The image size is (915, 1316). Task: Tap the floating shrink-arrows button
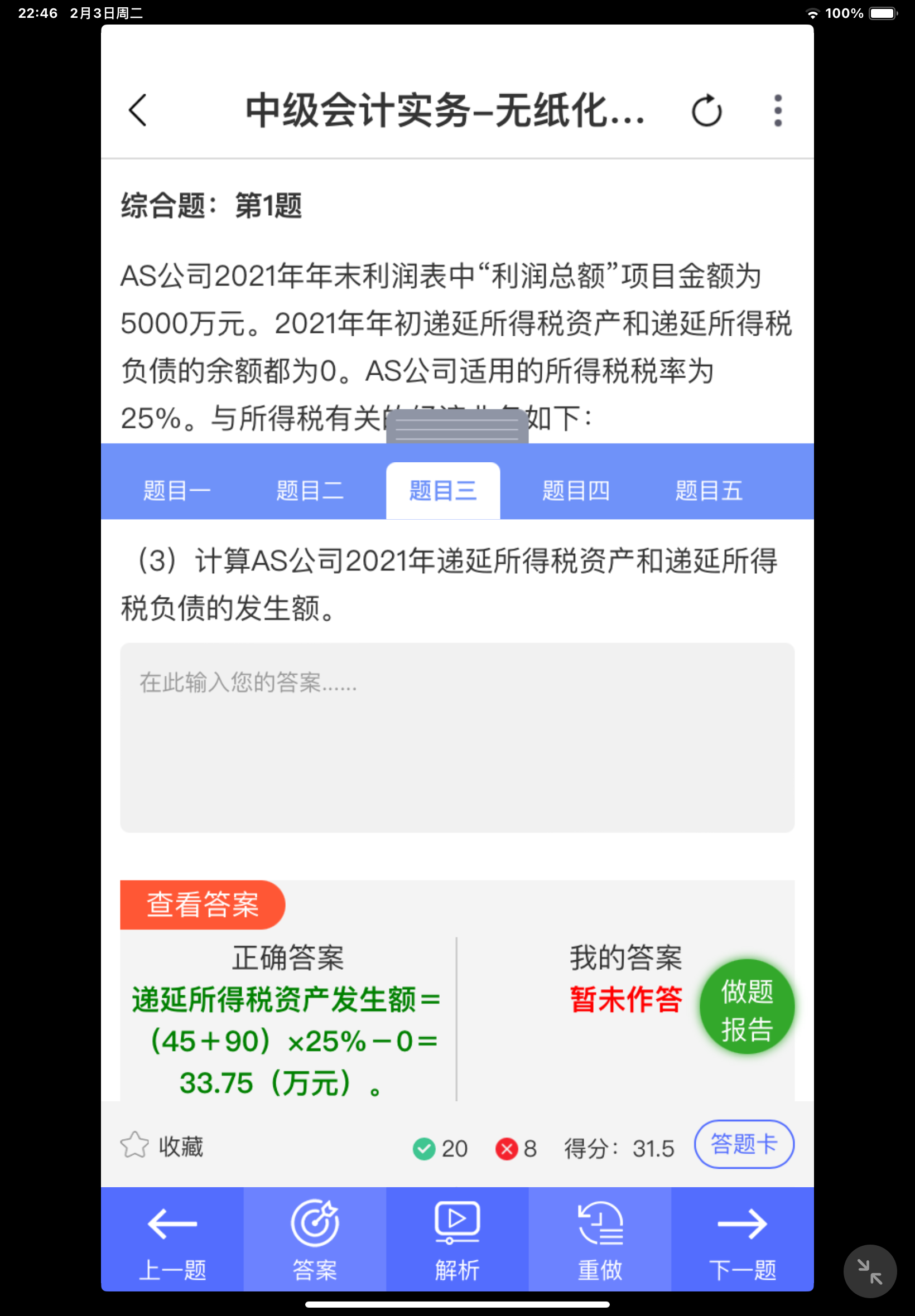click(x=869, y=1271)
